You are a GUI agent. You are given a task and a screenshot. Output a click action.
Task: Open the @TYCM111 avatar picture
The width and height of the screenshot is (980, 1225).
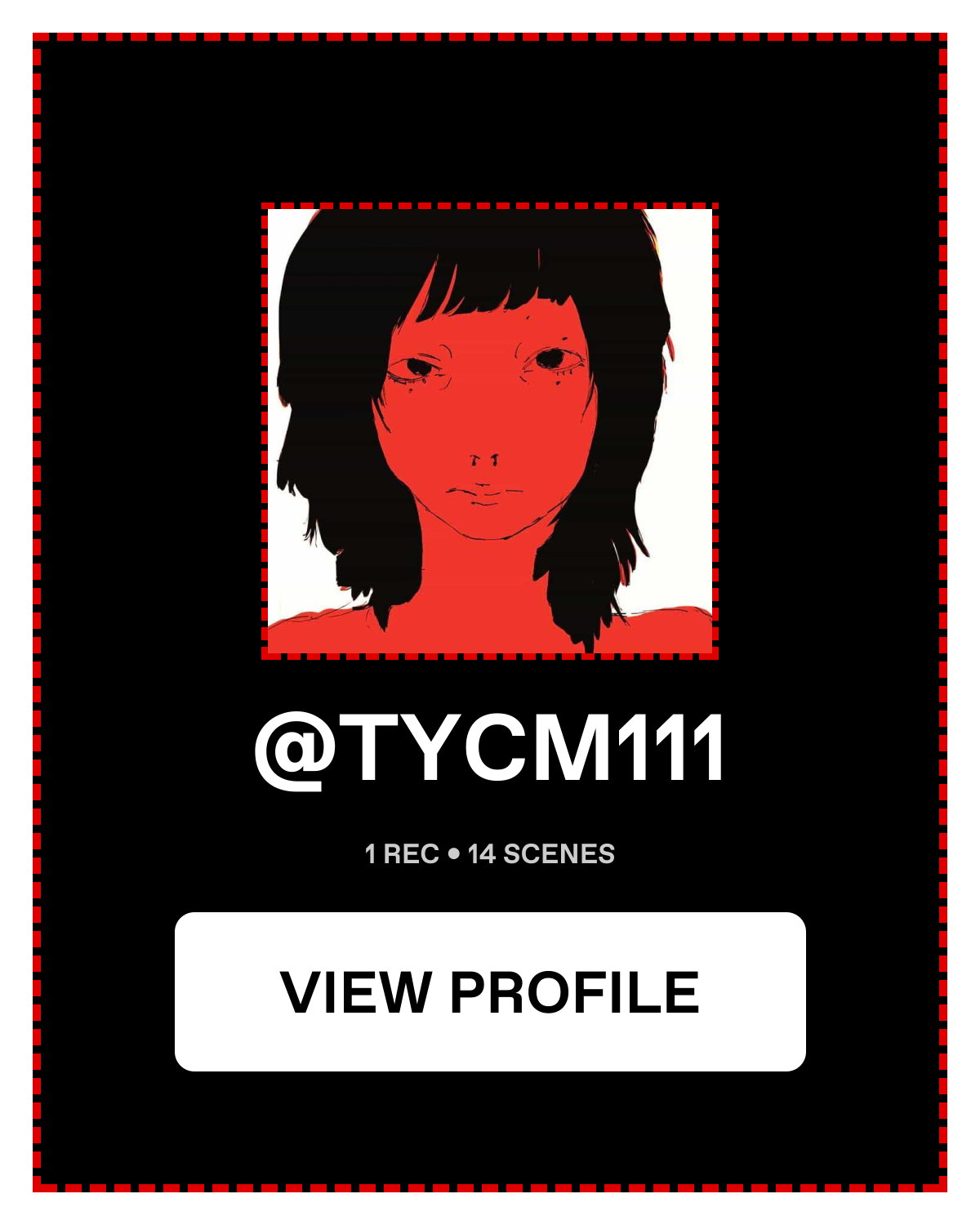(490, 431)
